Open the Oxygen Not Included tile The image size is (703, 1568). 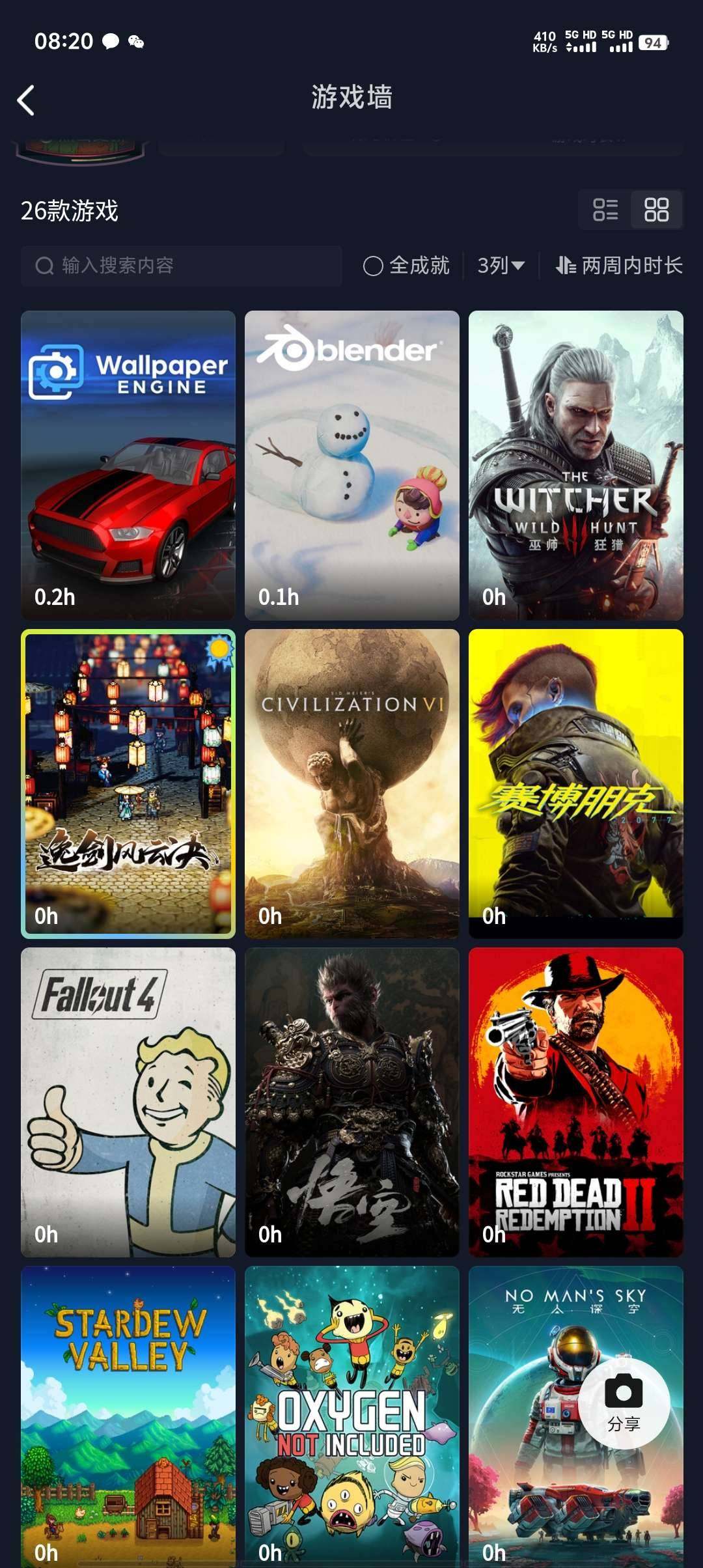coord(351,1416)
